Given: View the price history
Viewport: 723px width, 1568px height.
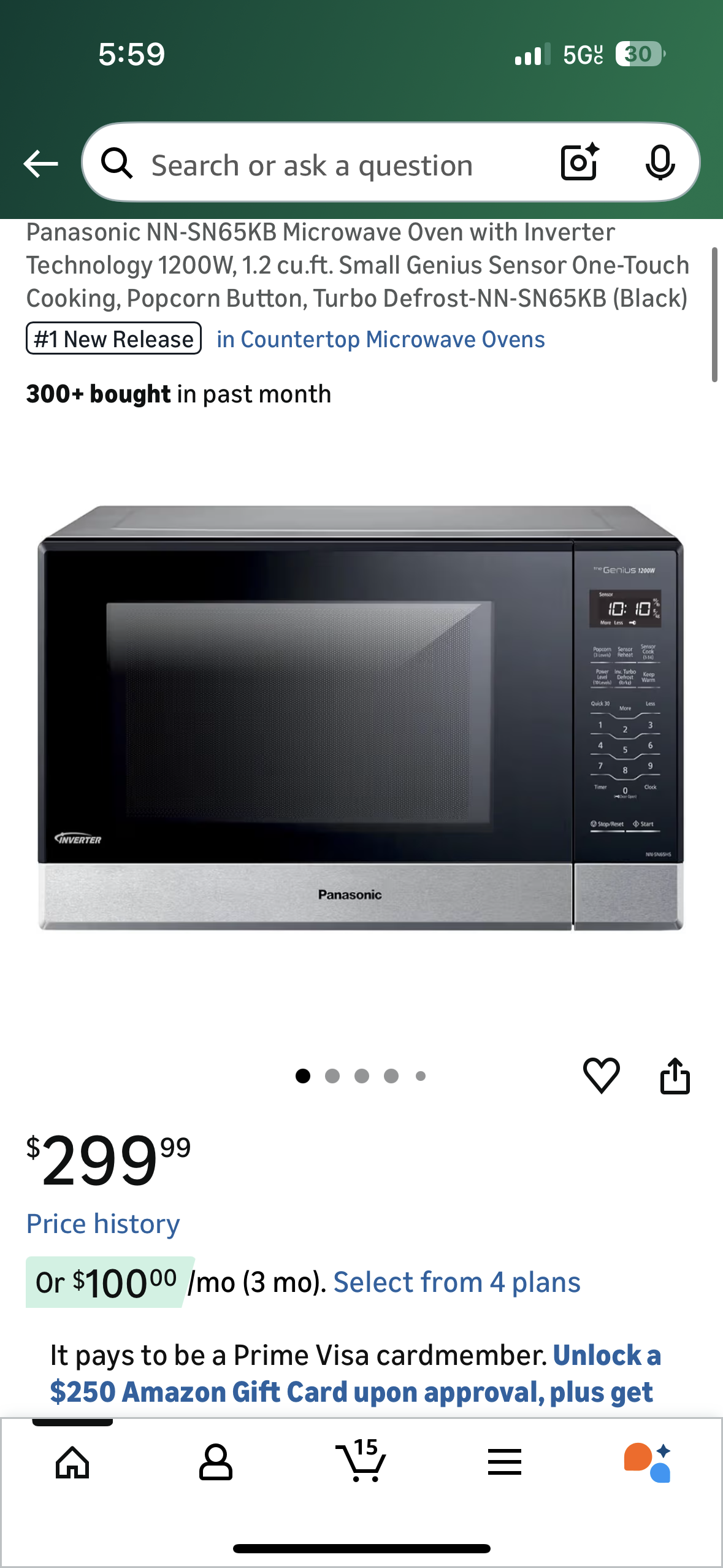Looking at the screenshot, I should pyautogui.click(x=103, y=1224).
